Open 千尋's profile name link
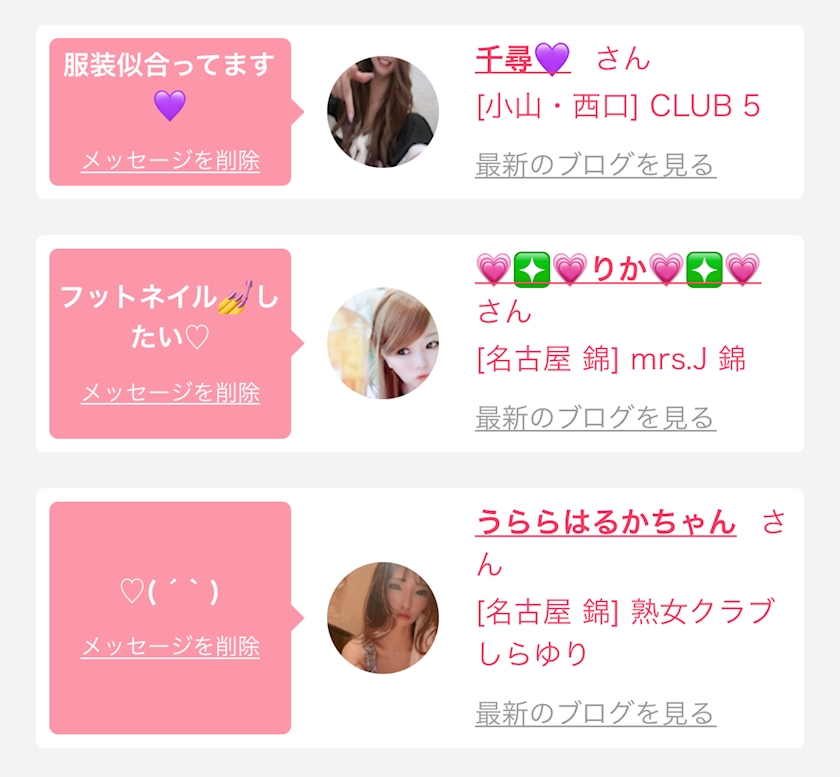 point(522,58)
